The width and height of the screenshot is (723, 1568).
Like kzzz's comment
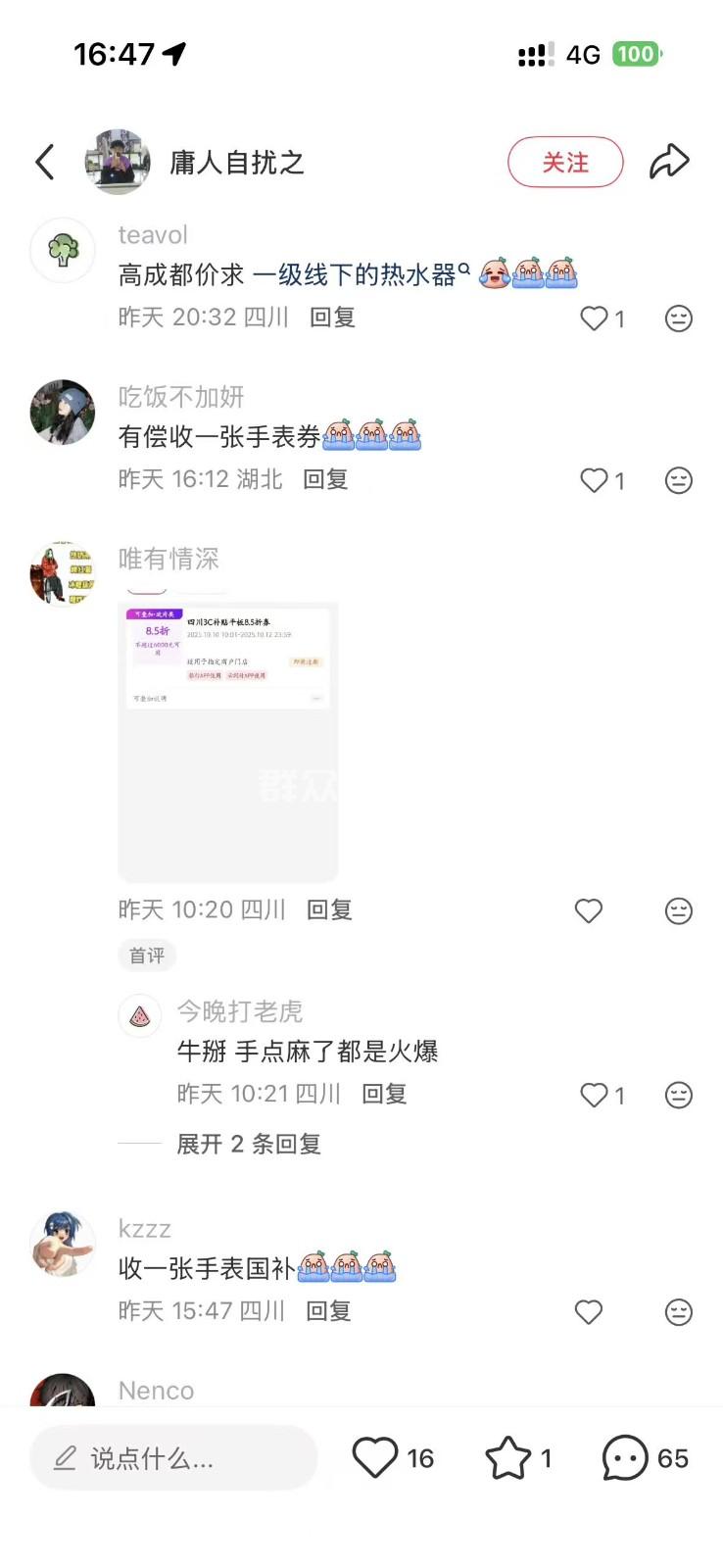(588, 1311)
